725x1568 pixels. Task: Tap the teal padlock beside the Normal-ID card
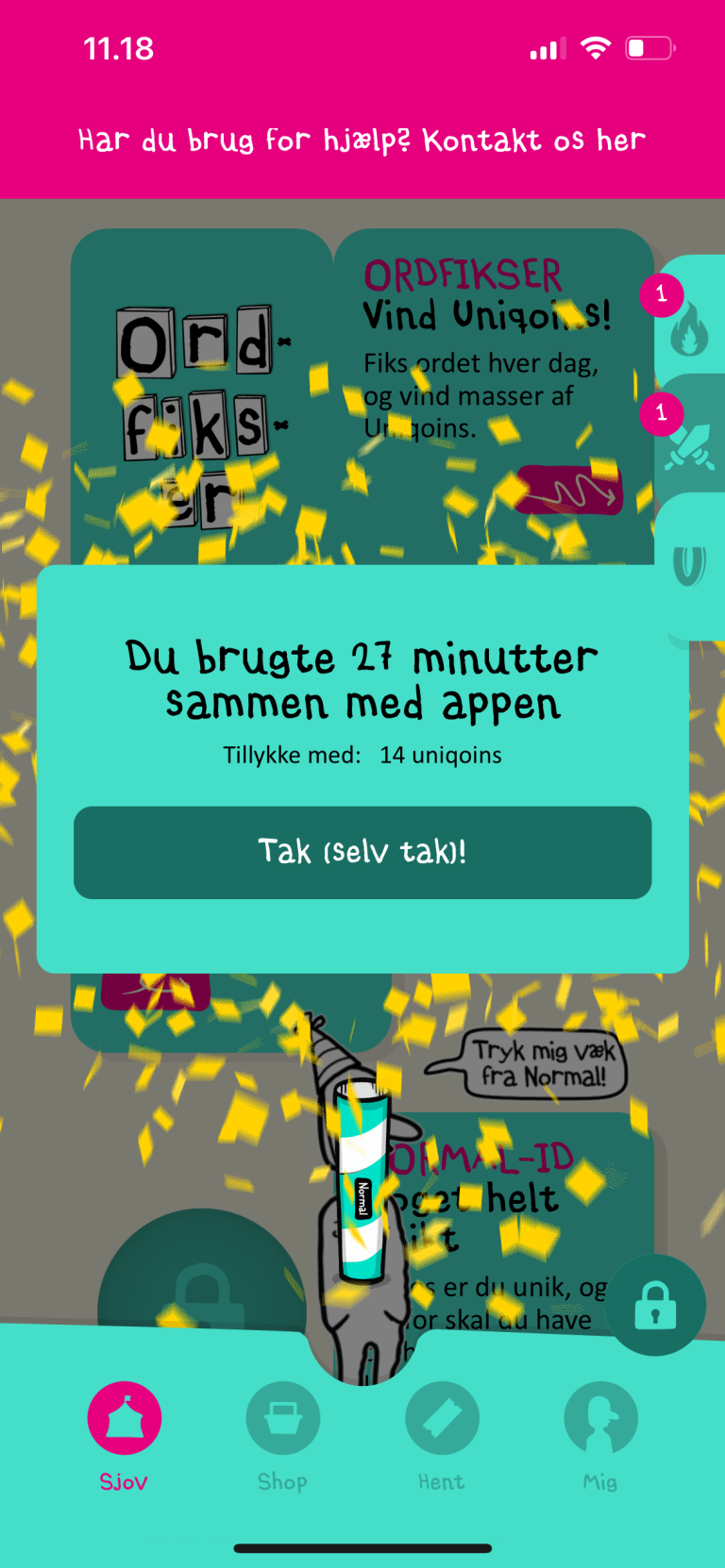pos(655,1304)
